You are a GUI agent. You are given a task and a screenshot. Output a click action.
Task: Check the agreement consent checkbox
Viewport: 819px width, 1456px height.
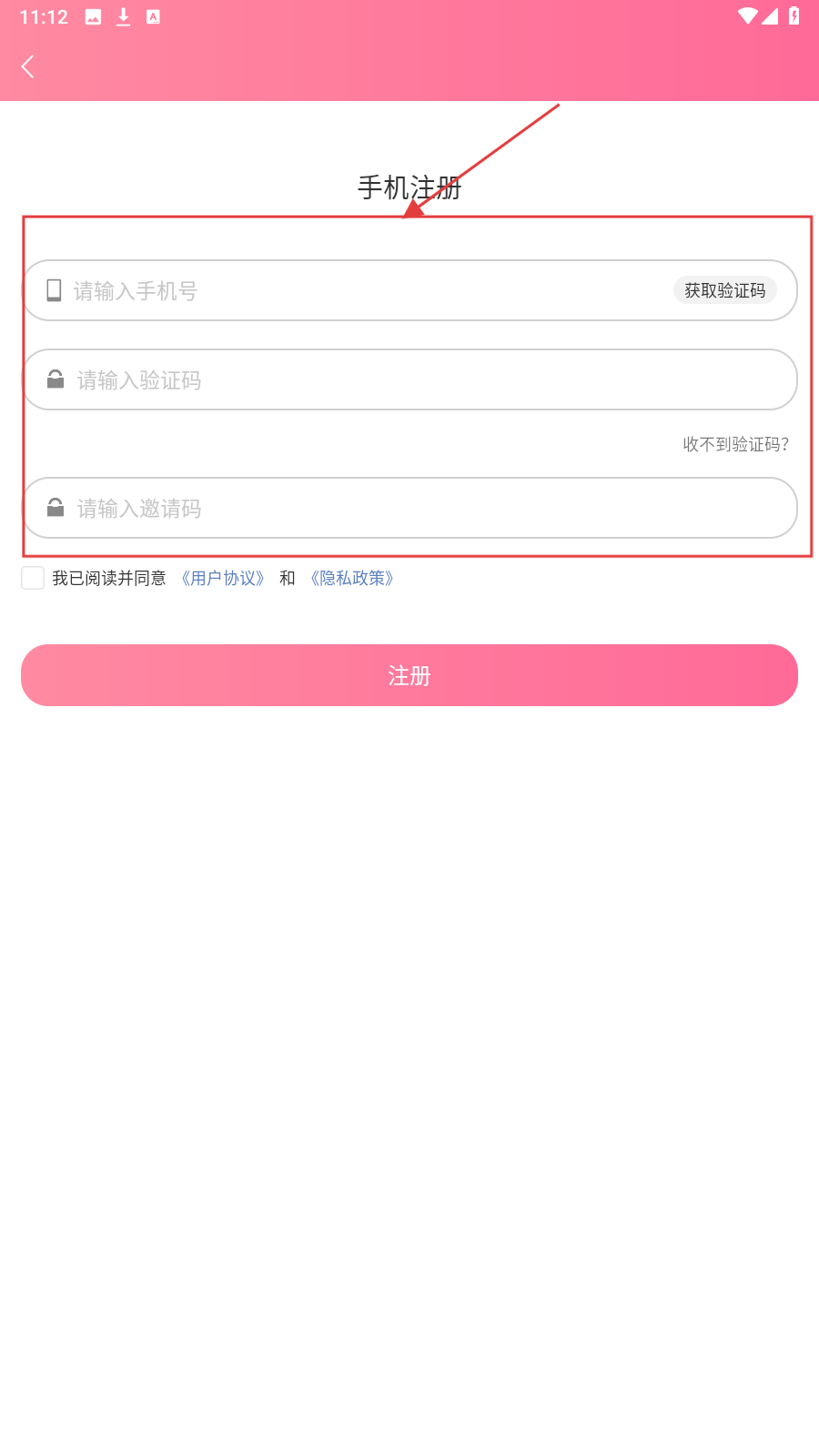(33, 578)
